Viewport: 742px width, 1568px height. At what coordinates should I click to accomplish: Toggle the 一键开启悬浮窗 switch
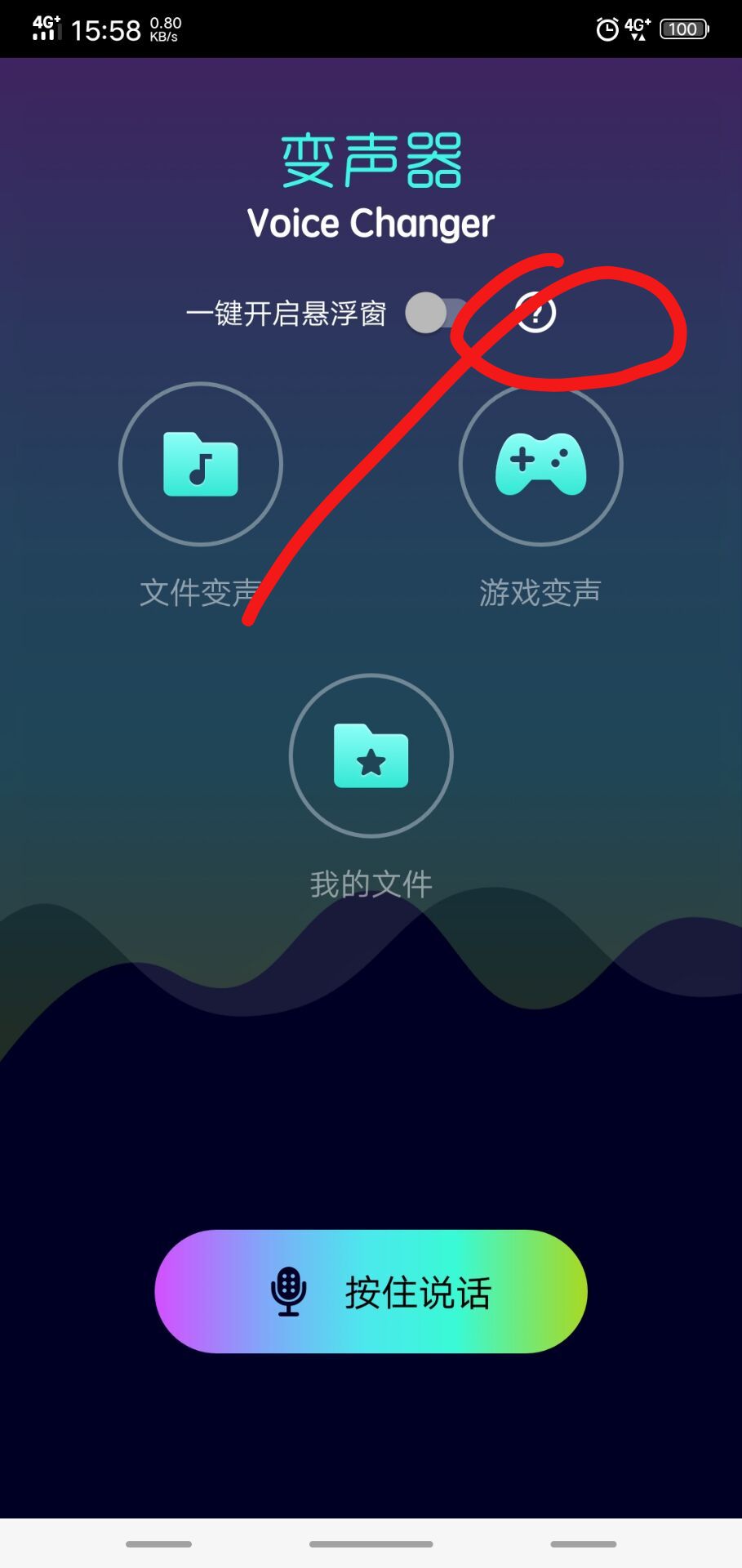click(x=436, y=314)
